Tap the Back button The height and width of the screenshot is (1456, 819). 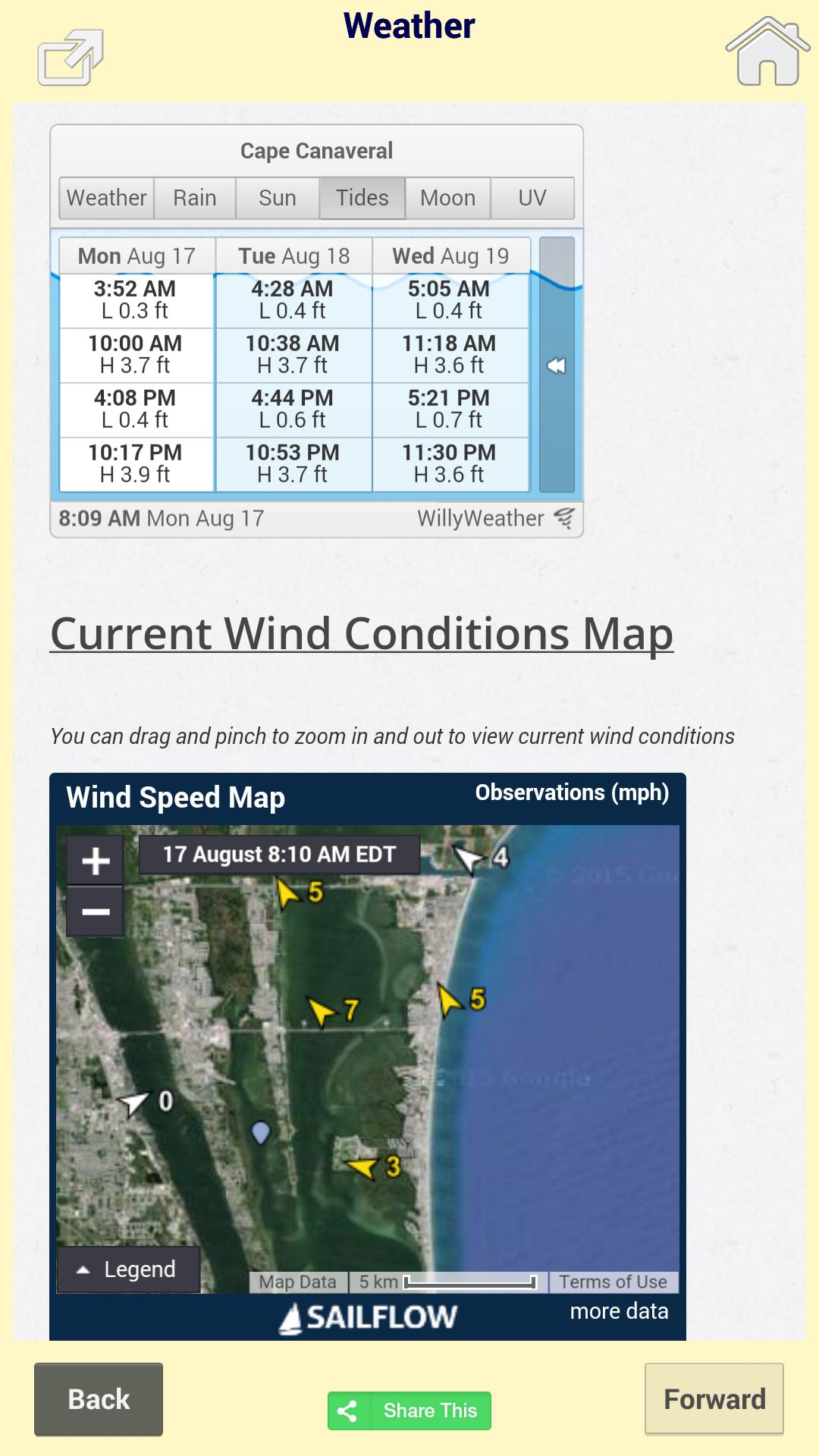tap(99, 1399)
